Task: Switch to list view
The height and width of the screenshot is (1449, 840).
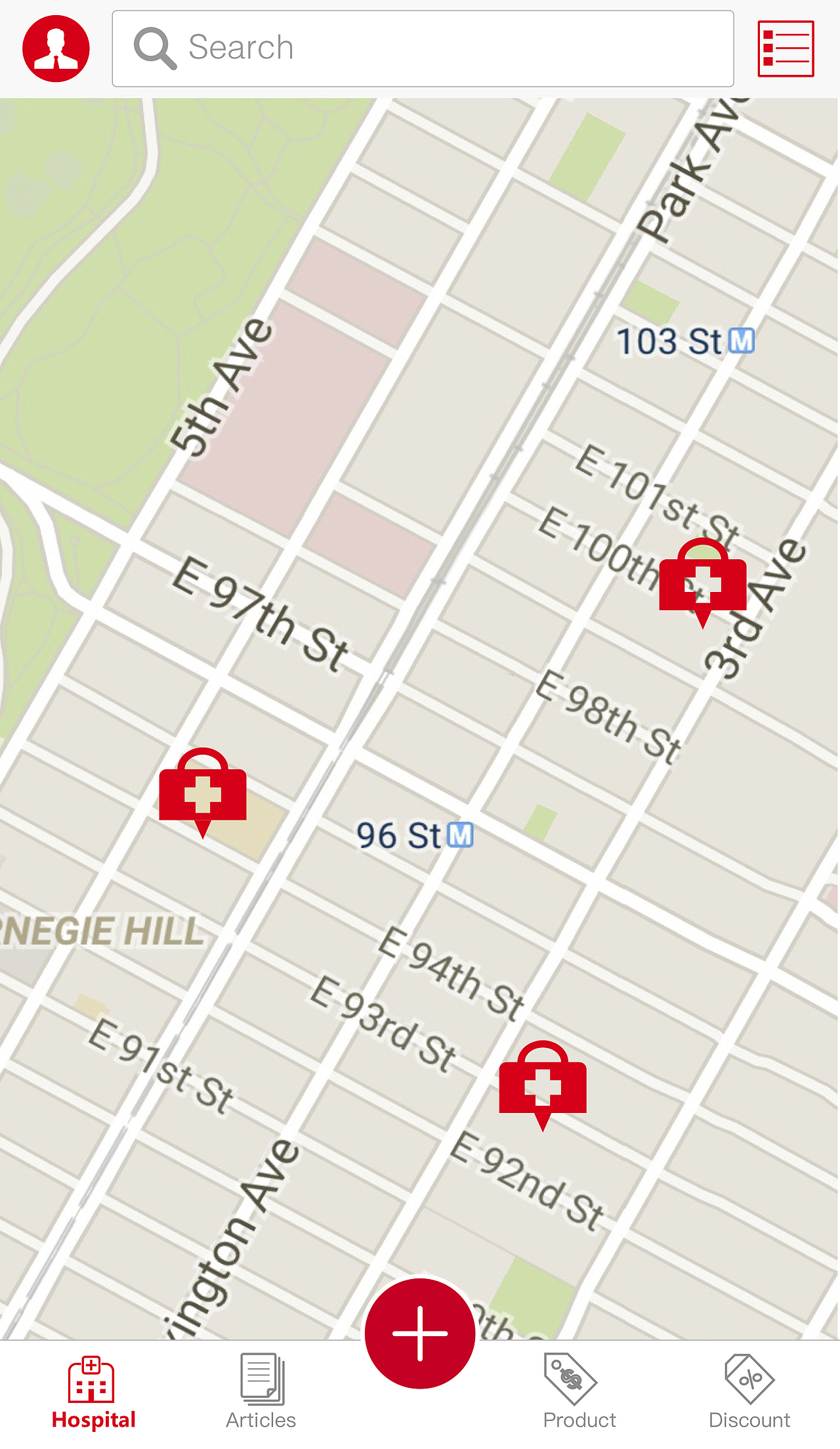Action: point(786,49)
